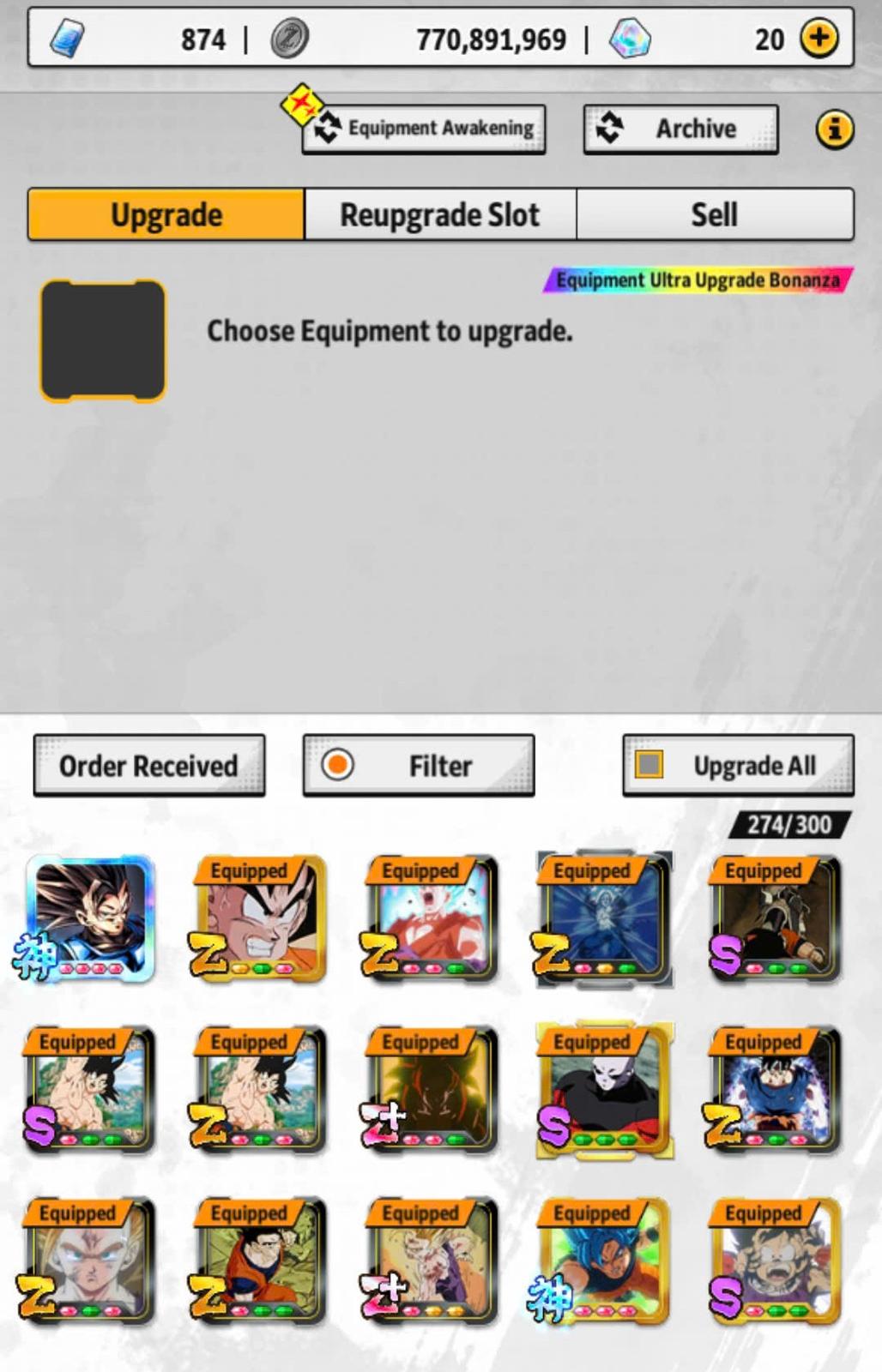Open the Filter options
The width and height of the screenshot is (882, 1372).
point(419,765)
